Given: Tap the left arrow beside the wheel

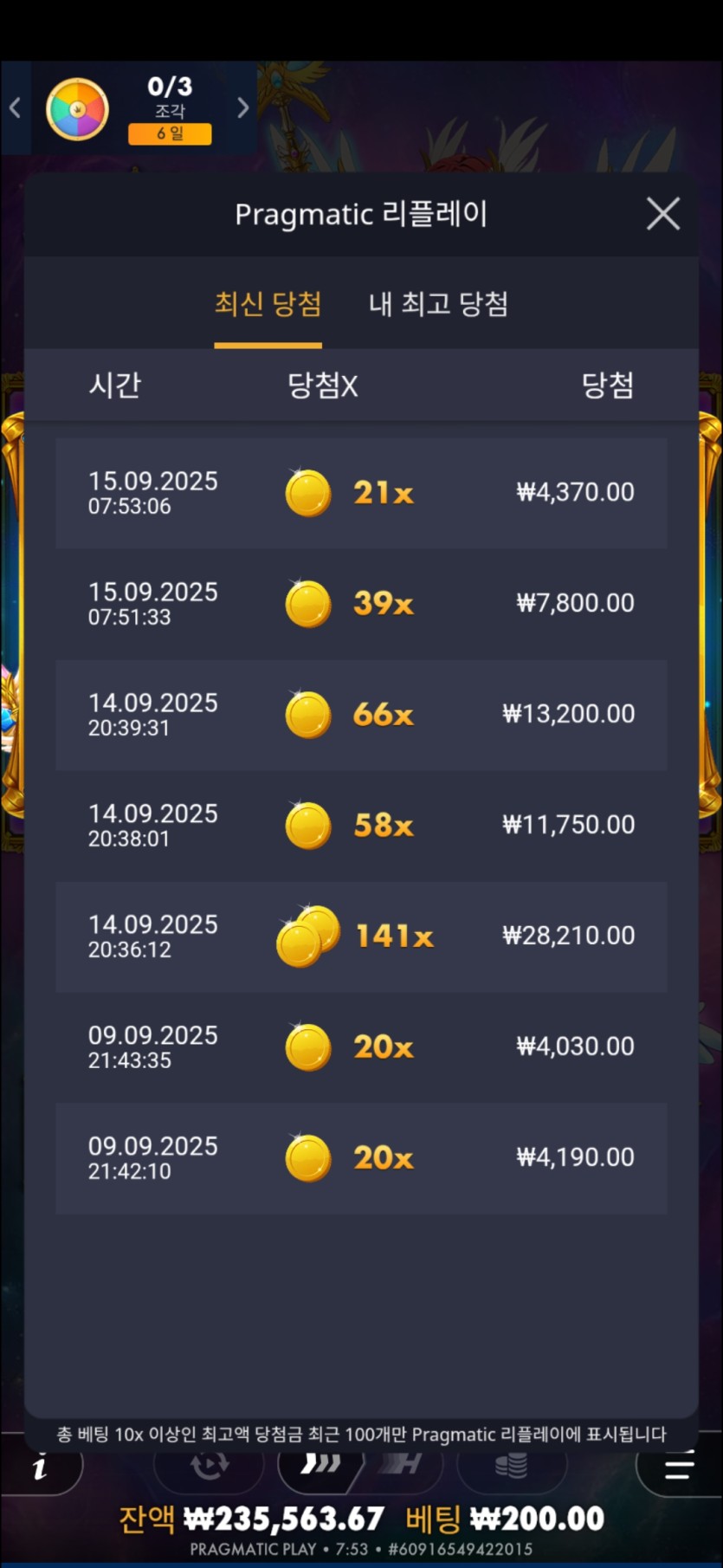Looking at the screenshot, I should [x=15, y=107].
